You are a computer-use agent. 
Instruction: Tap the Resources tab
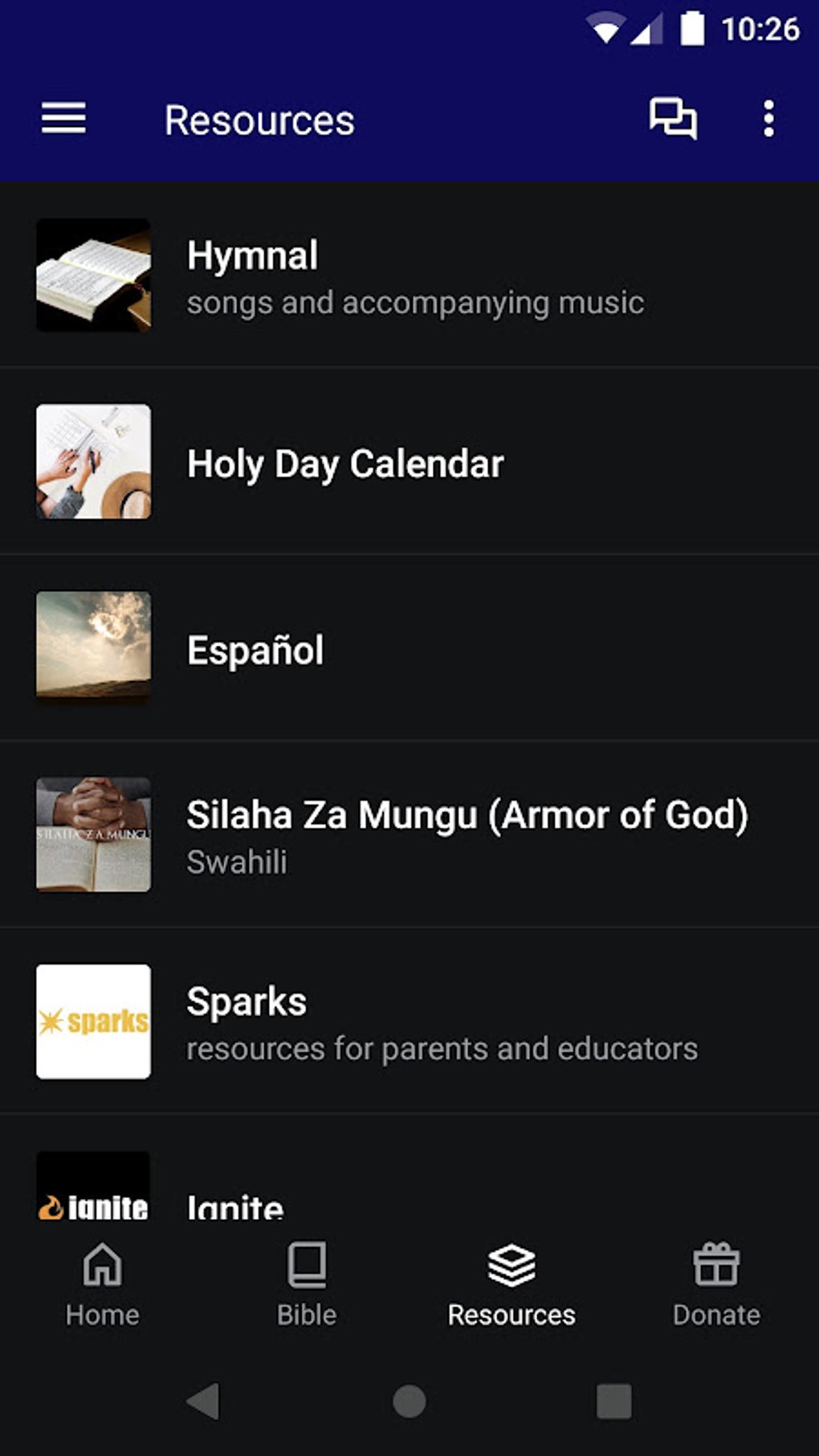pyautogui.click(x=511, y=1284)
